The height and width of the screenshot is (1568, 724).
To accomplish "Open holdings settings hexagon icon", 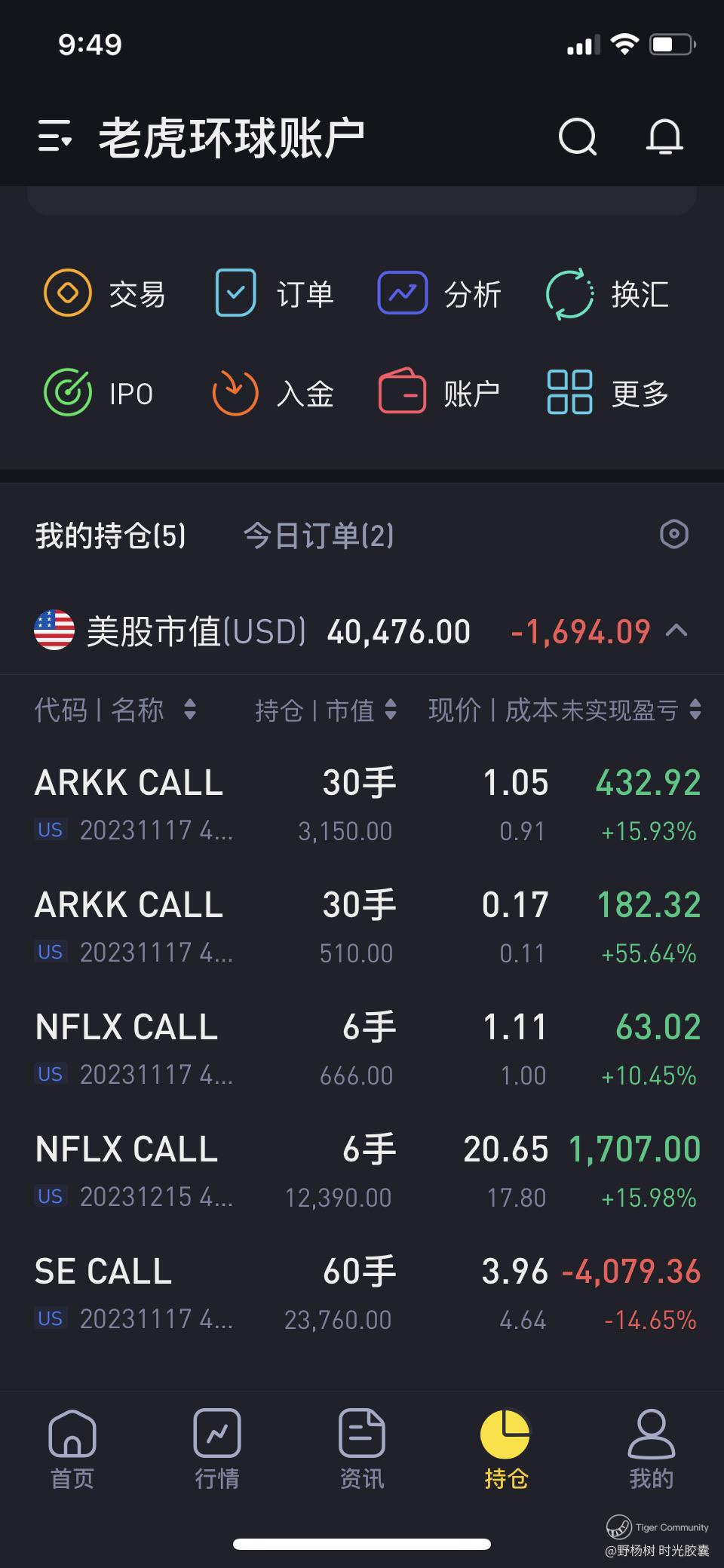I will [x=674, y=535].
